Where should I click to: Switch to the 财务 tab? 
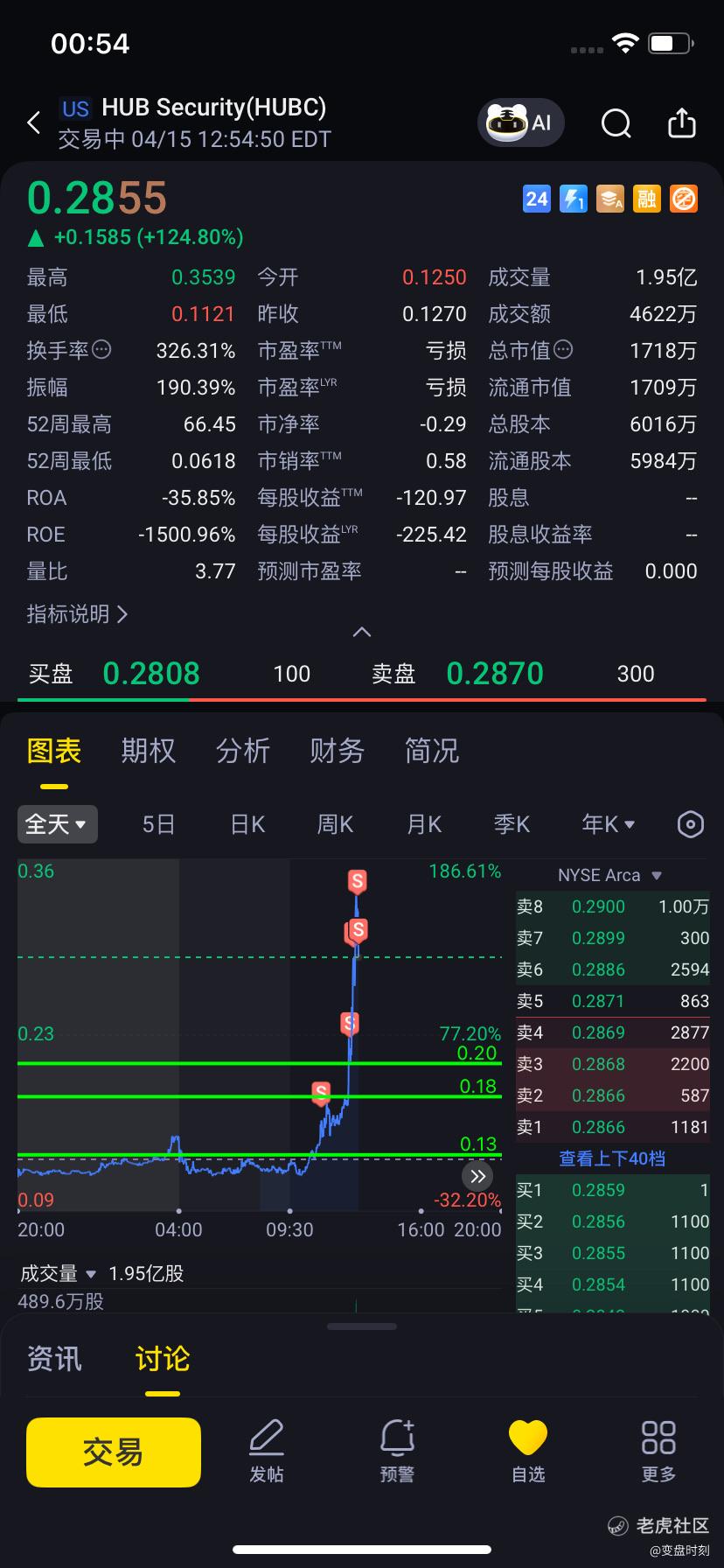tap(337, 751)
